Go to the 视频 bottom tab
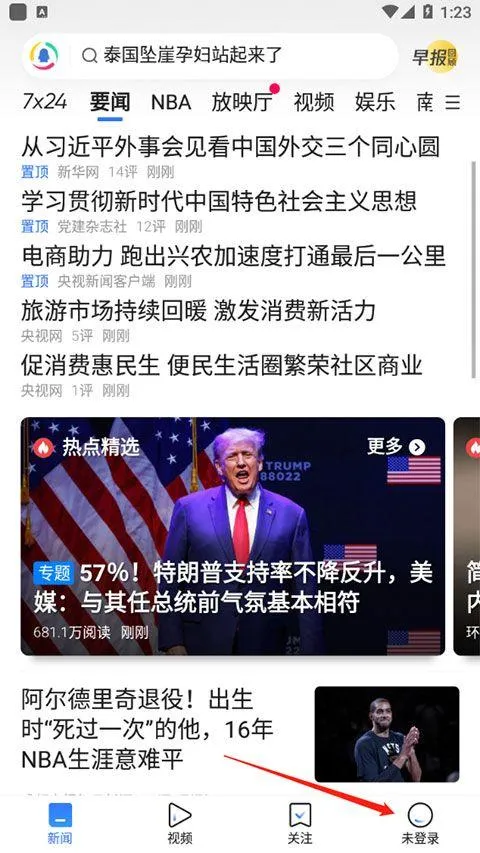Image resolution: width=480 pixels, height=853 pixels. tap(180, 823)
